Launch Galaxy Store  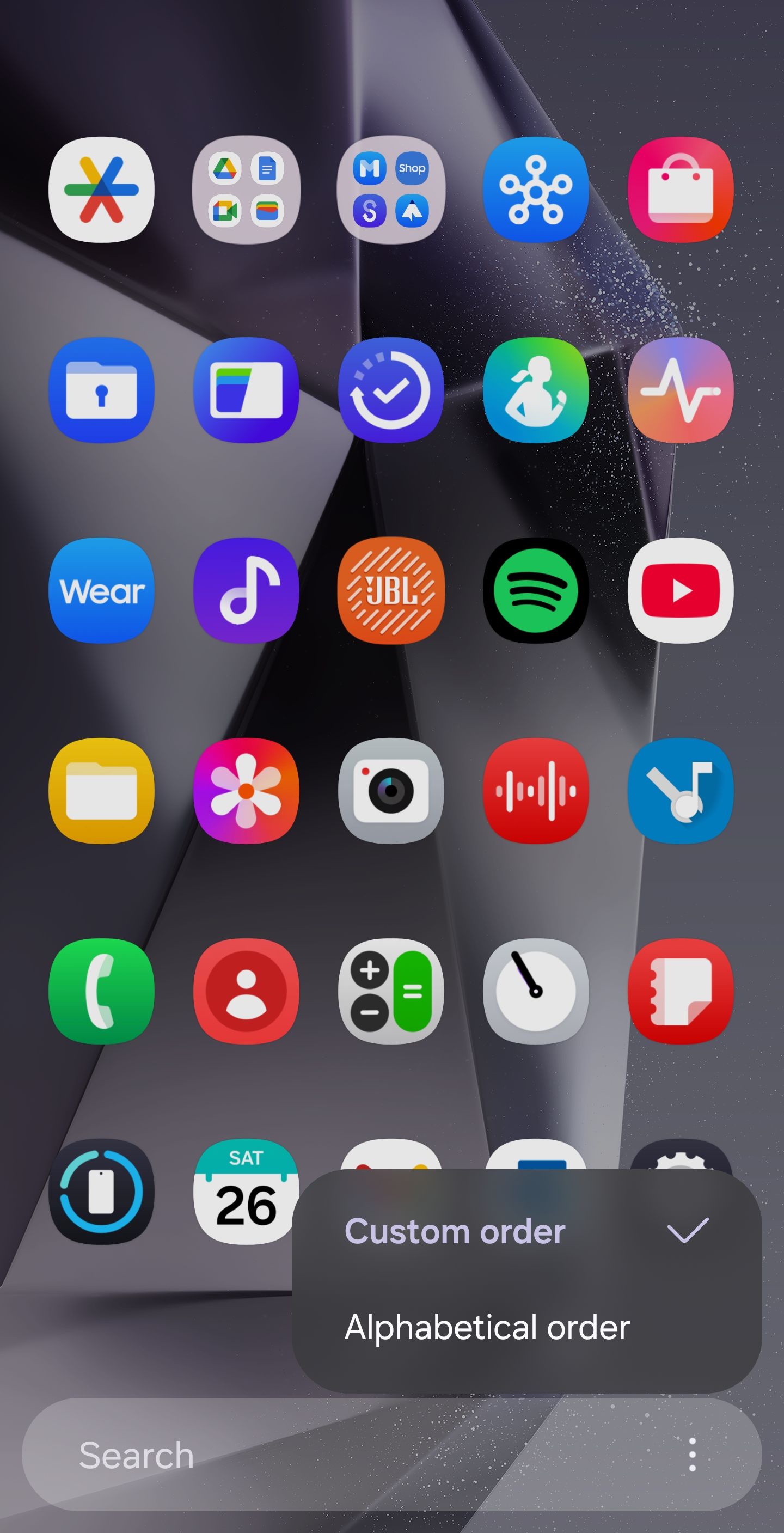(682, 192)
